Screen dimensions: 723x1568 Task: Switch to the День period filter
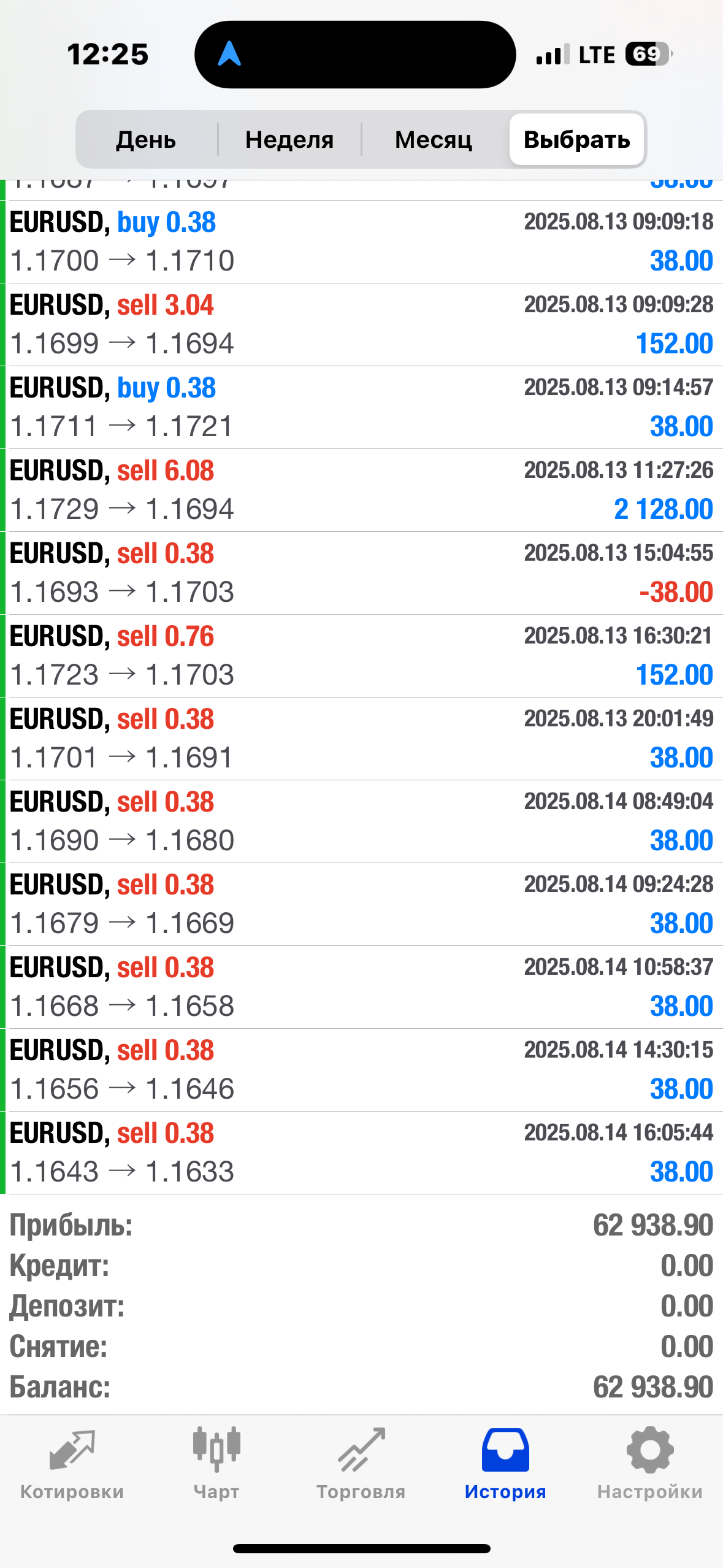[146, 140]
